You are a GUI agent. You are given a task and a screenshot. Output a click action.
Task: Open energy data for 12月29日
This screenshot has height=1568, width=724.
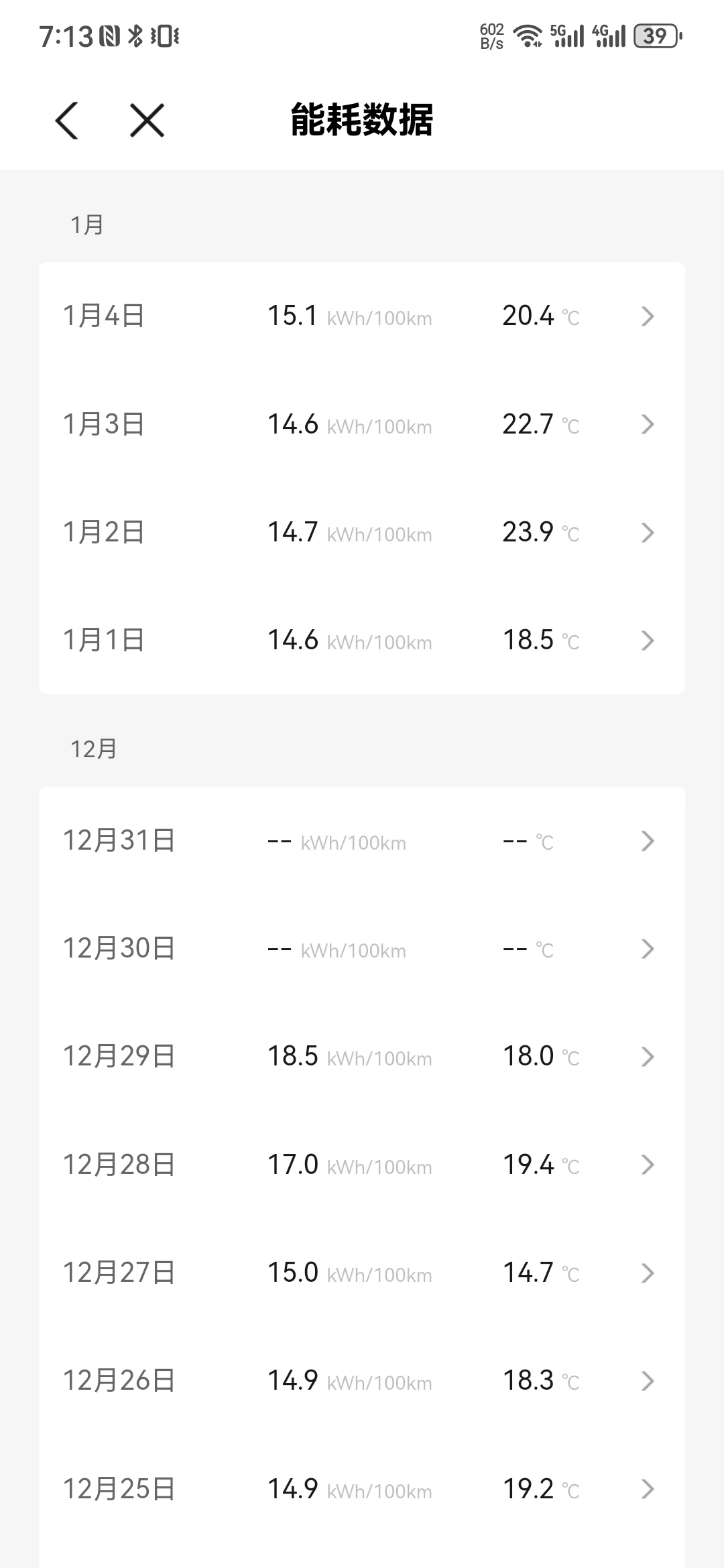pos(362,1057)
